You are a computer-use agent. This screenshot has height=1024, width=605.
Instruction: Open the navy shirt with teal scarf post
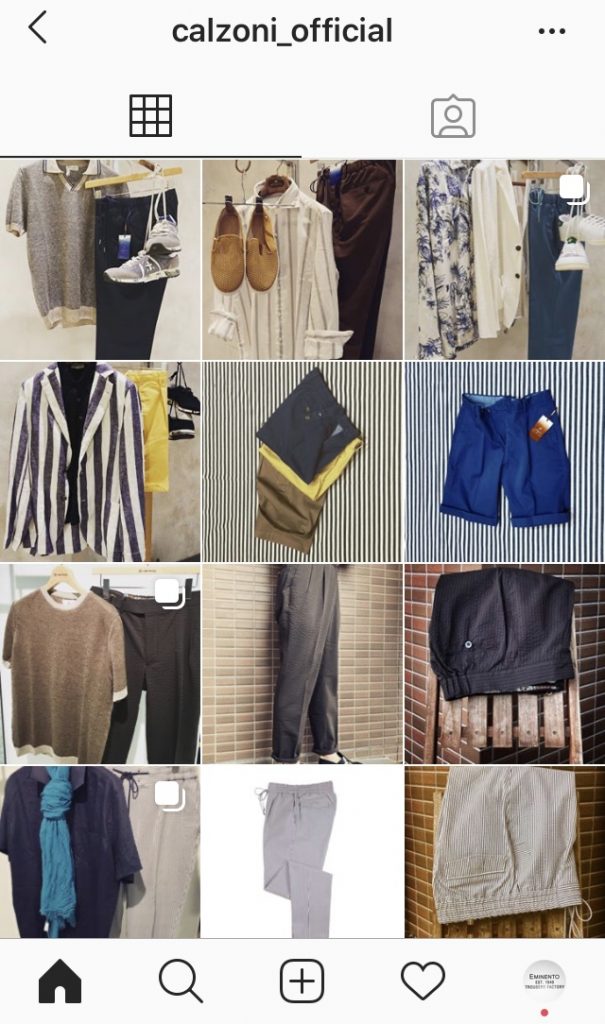100,852
